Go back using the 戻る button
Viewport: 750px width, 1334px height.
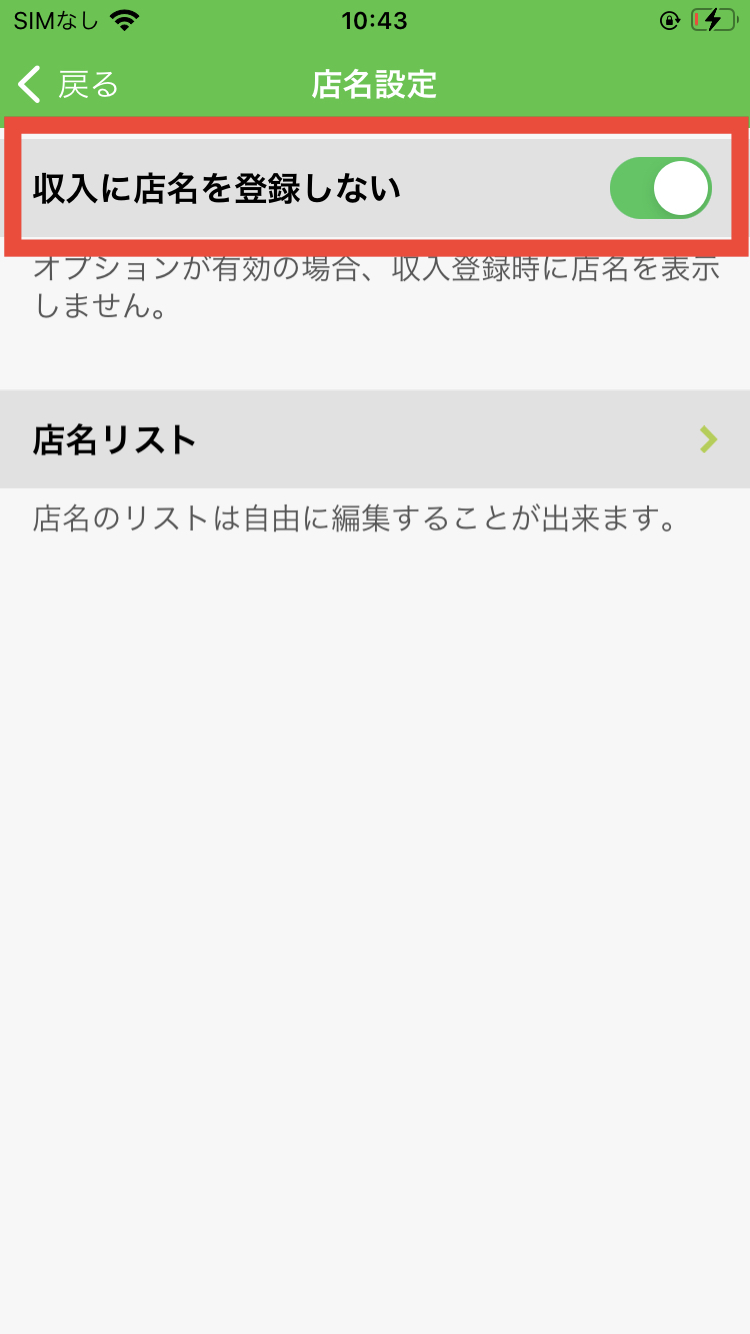pyautogui.click(x=68, y=85)
